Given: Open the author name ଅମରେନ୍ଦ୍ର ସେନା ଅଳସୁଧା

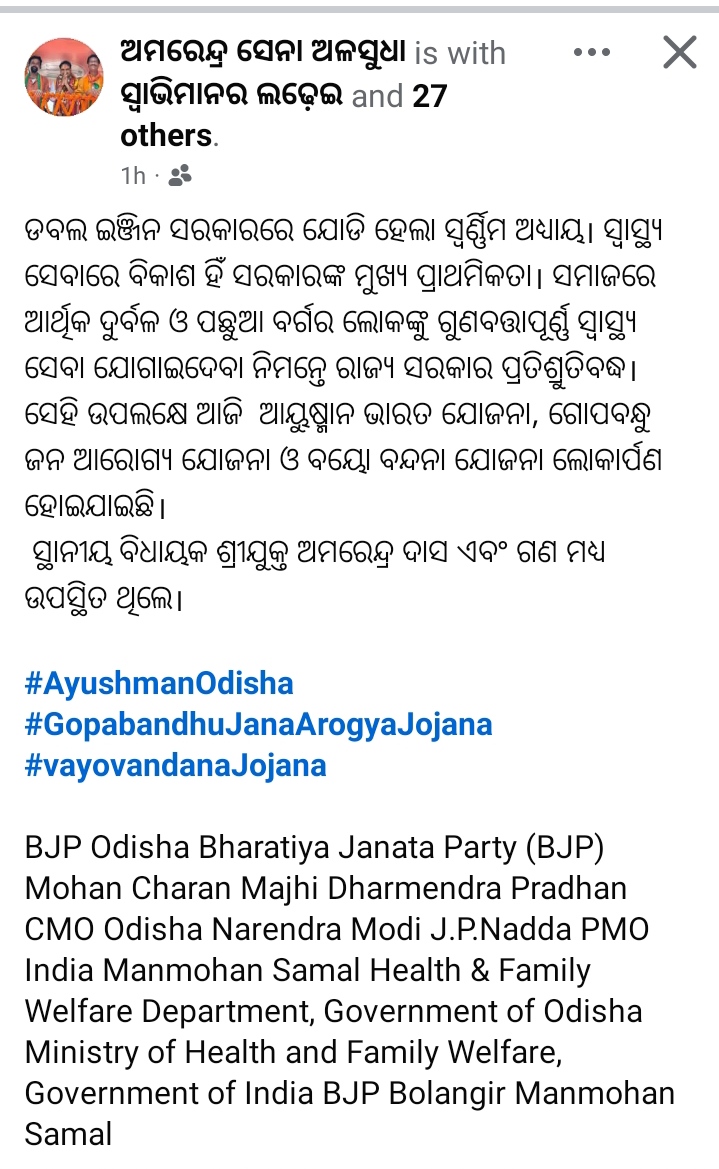Looking at the screenshot, I should point(263,52).
